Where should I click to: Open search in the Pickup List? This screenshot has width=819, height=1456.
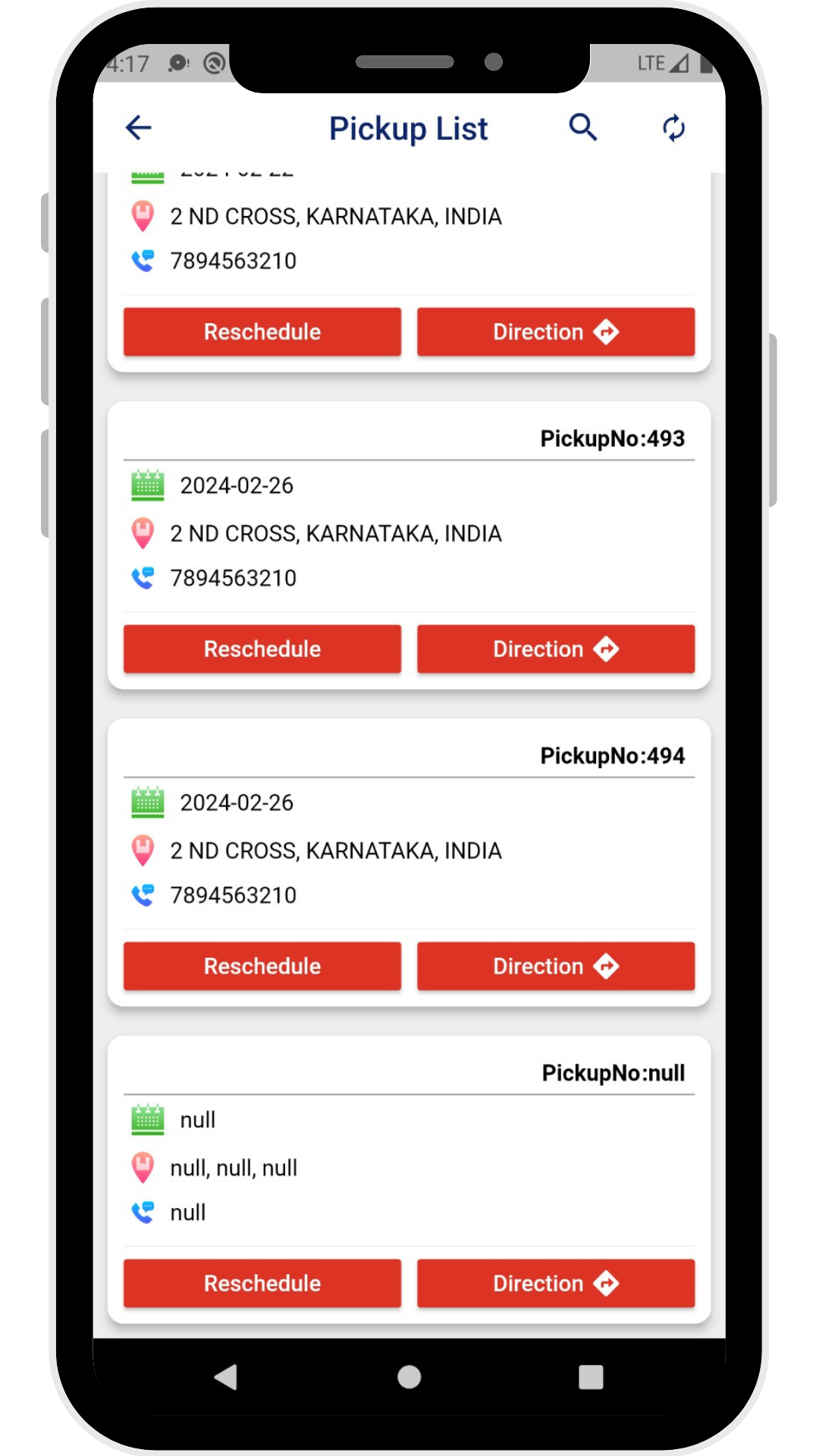click(x=582, y=127)
